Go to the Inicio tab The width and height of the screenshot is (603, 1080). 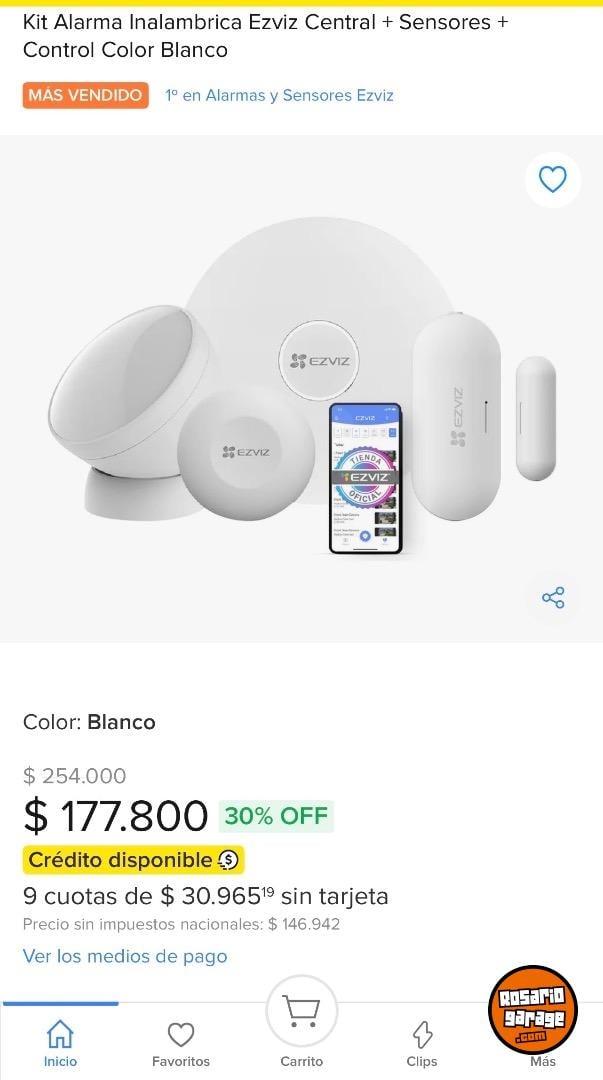click(x=60, y=1043)
